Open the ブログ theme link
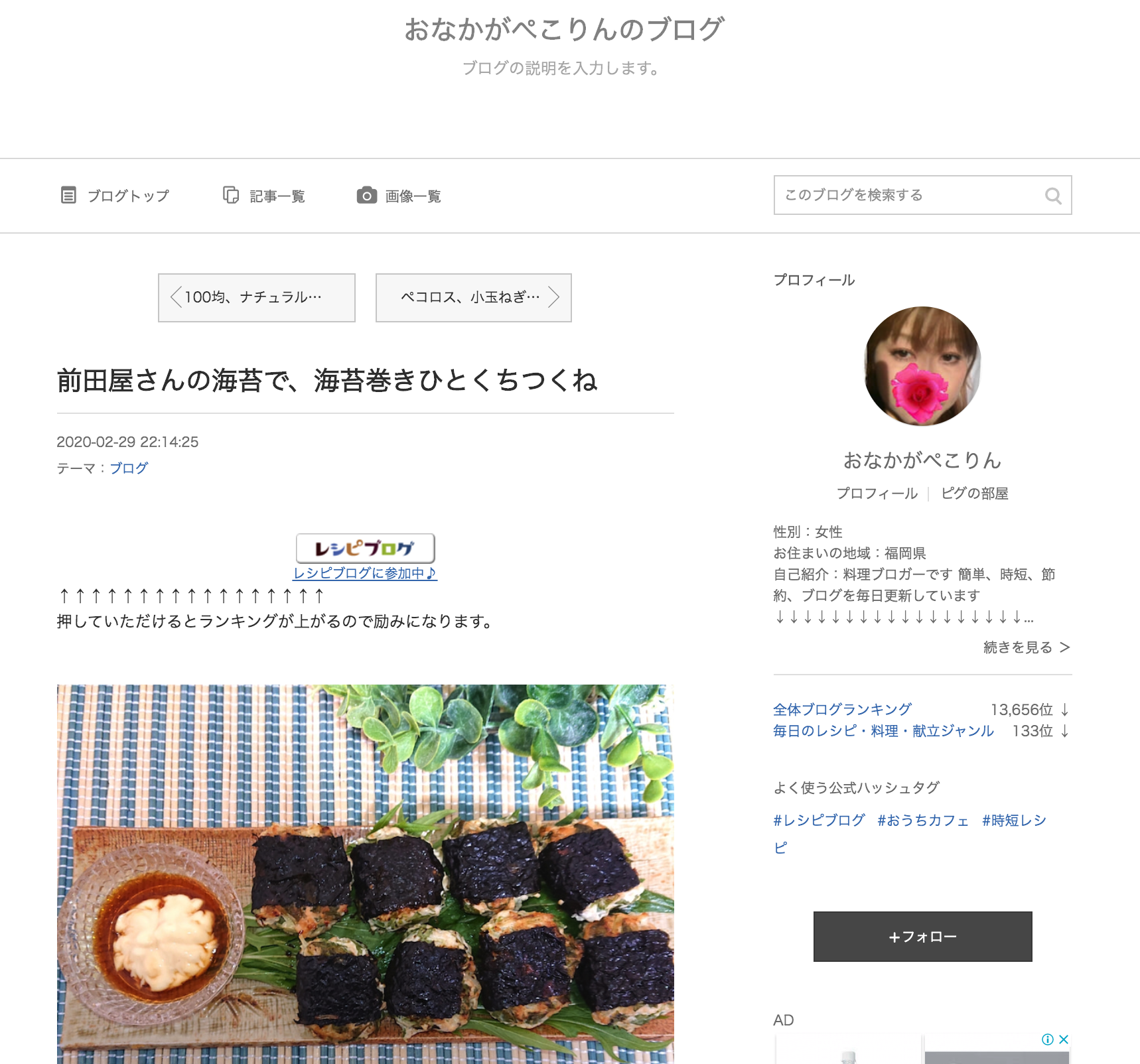 click(x=129, y=468)
